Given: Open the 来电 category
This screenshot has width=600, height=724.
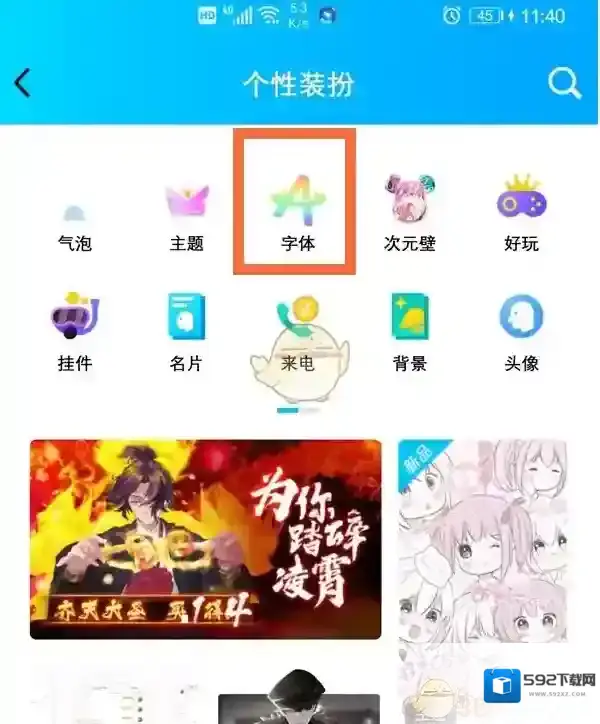Looking at the screenshot, I should pos(297,335).
